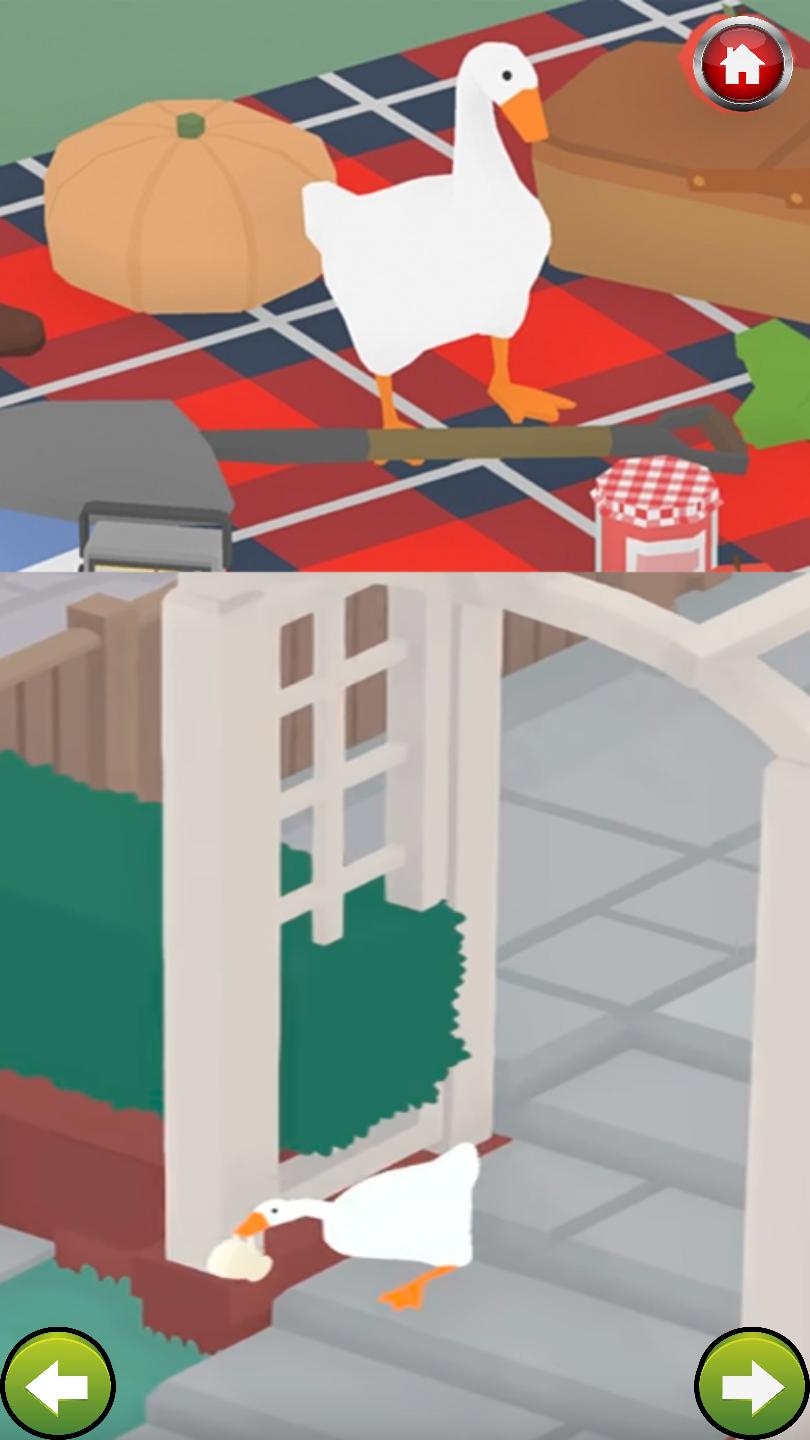Tap the red home button
This screenshot has height=1440, width=810.
pyautogui.click(x=740, y=62)
